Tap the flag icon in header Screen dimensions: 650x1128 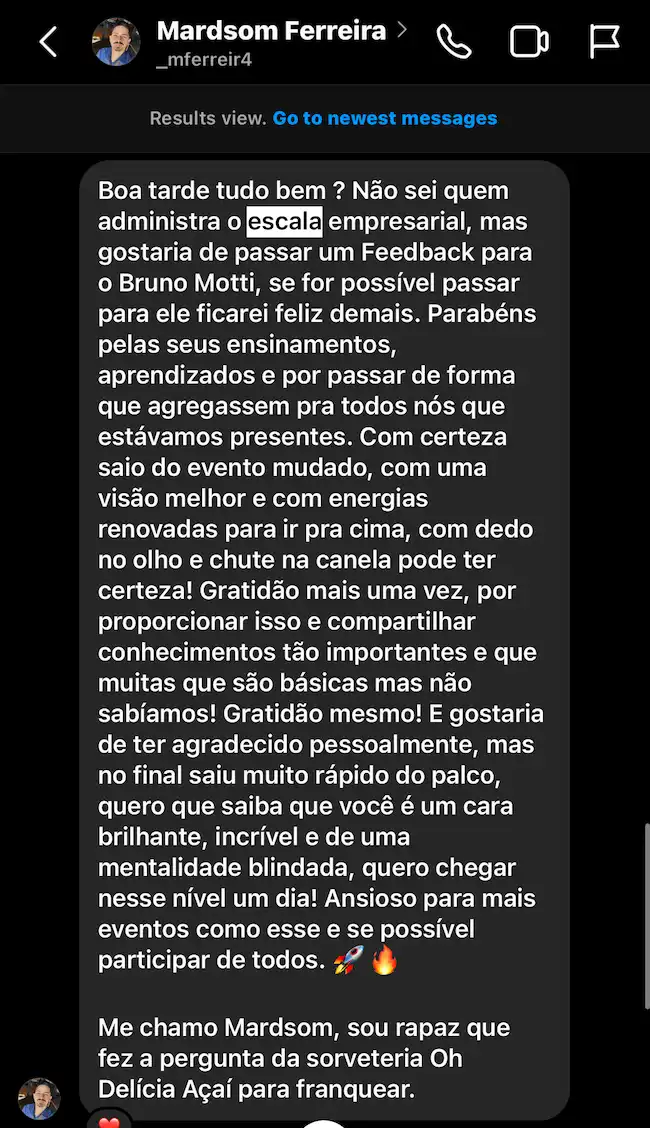(604, 42)
